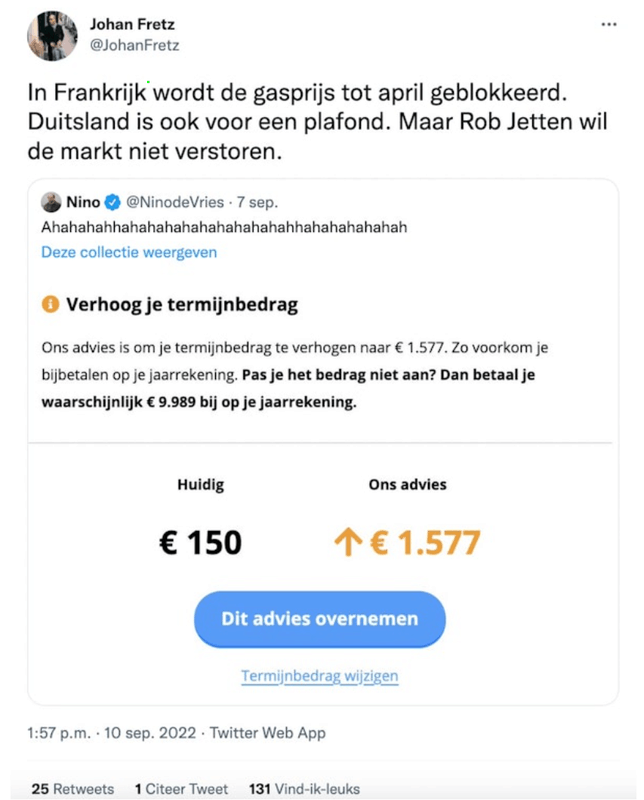The height and width of the screenshot is (800, 644).
Task: Open the tweet's overflow menu
Action: pyautogui.click(x=608, y=23)
